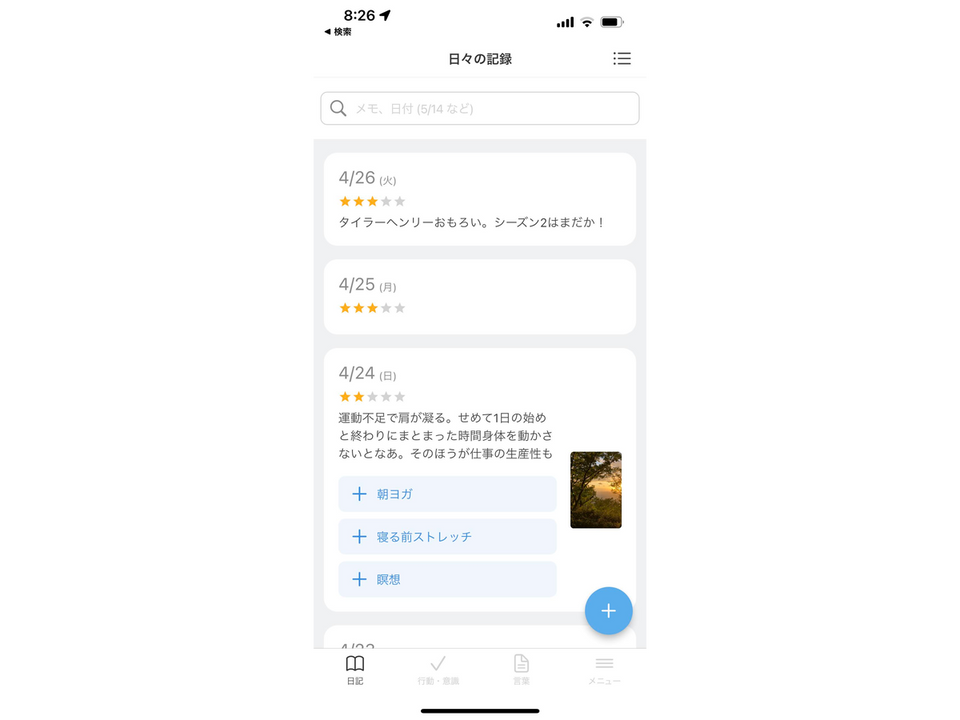Add 瞑想 action to 4/24

447,580
